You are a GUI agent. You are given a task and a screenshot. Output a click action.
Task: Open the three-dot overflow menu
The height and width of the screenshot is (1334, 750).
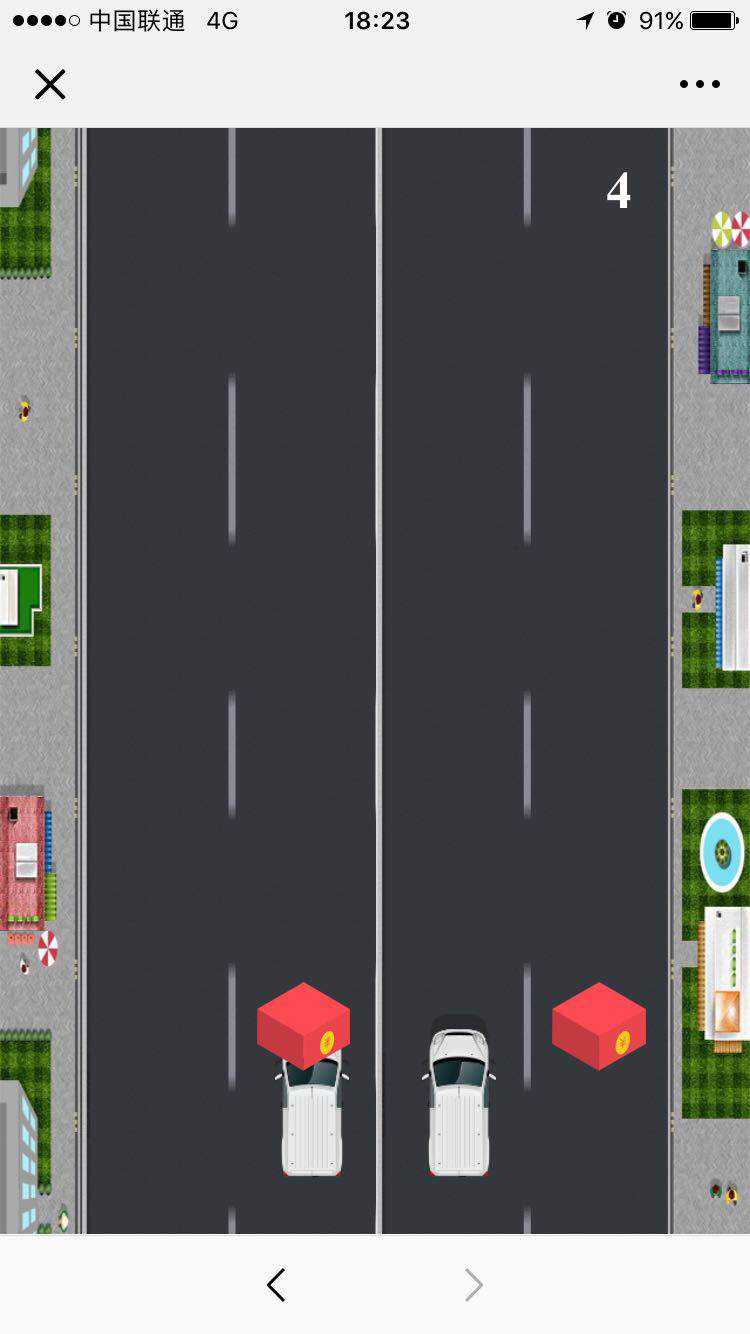coord(699,85)
